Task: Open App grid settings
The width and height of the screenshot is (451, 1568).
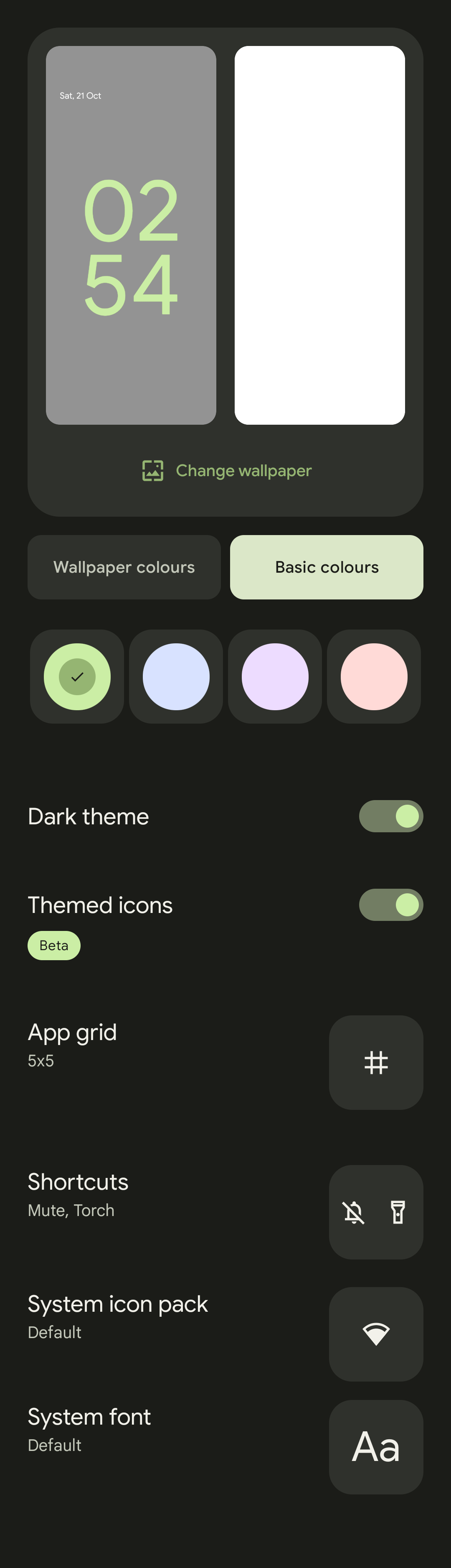Action: (x=376, y=1063)
